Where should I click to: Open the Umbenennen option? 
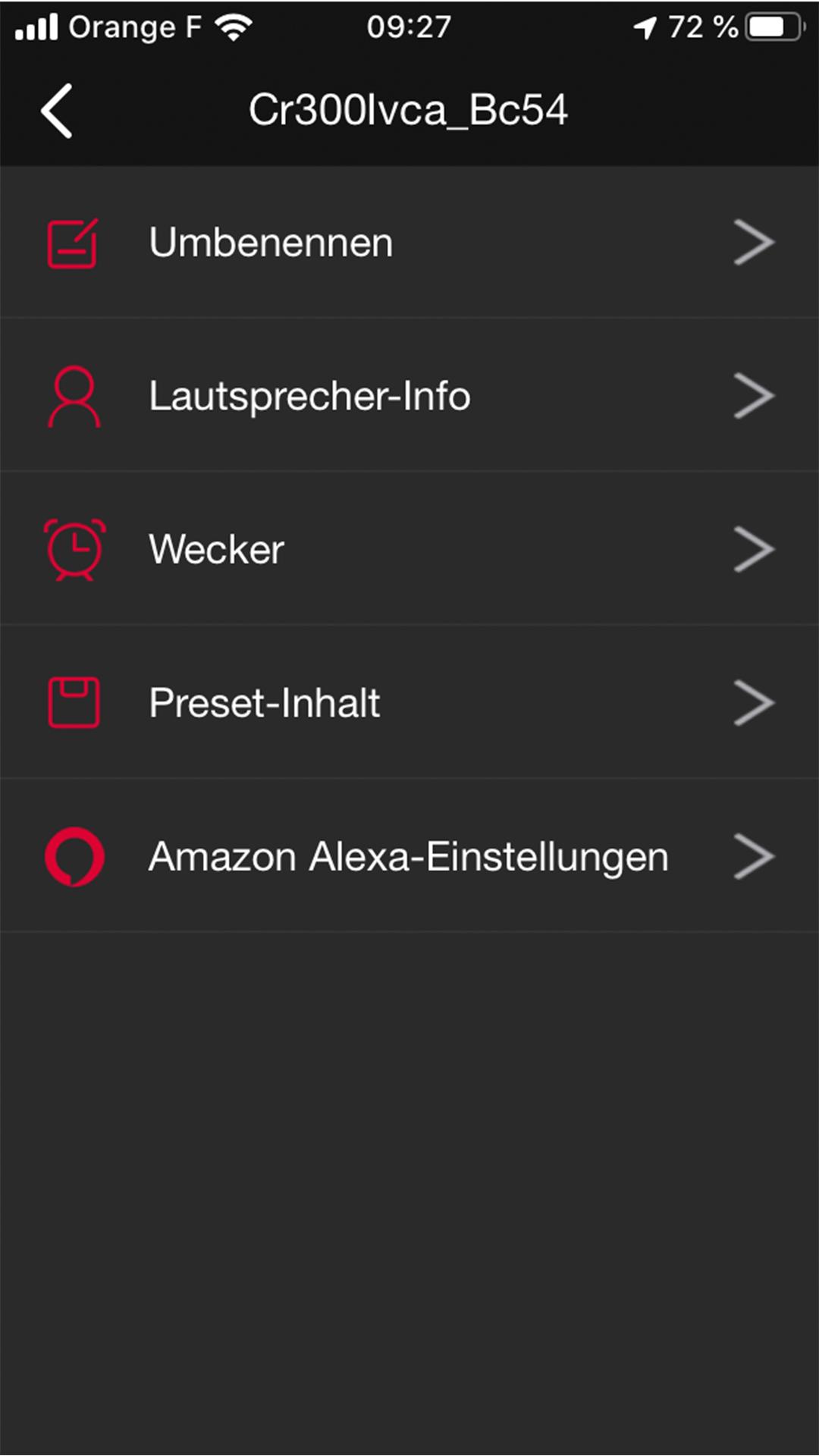click(x=409, y=243)
